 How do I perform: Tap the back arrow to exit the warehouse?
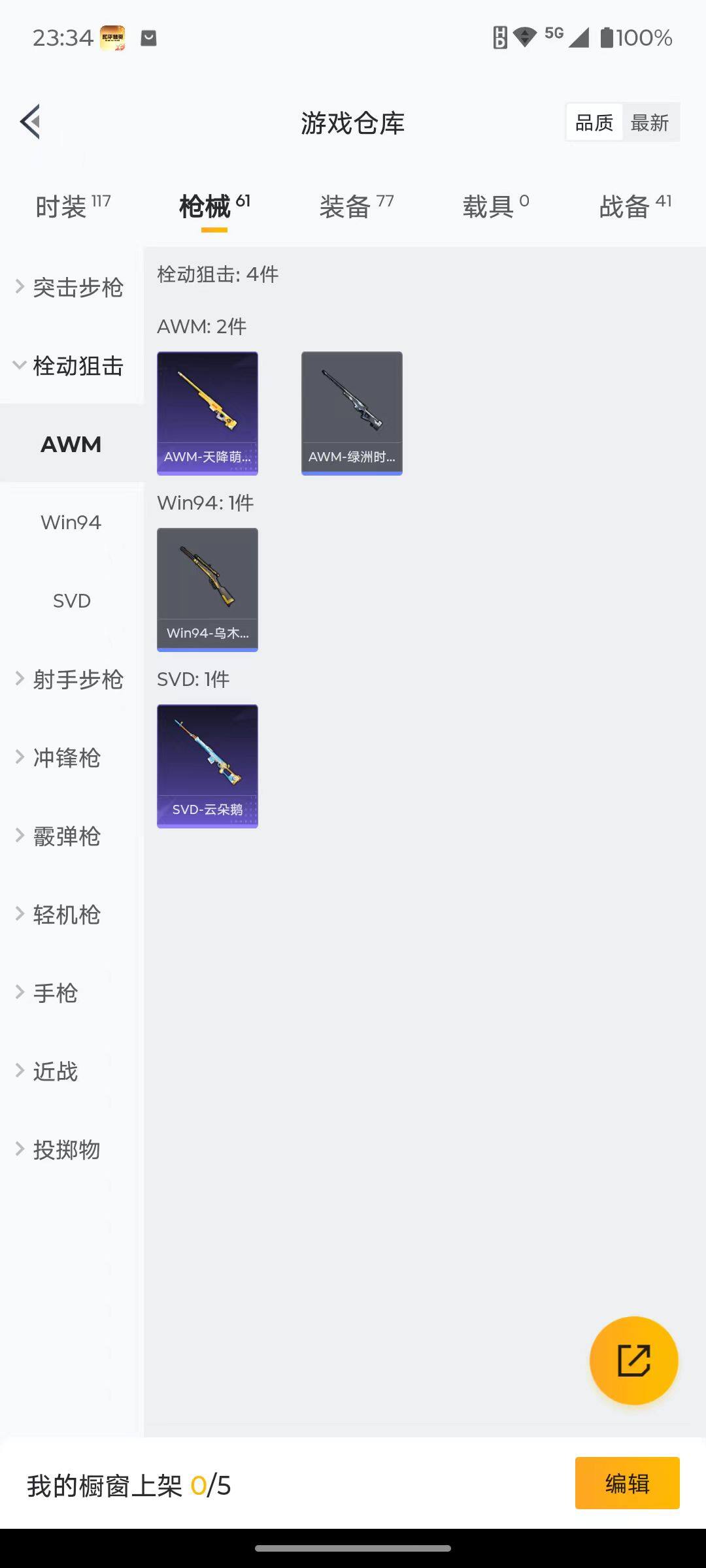[x=29, y=122]
